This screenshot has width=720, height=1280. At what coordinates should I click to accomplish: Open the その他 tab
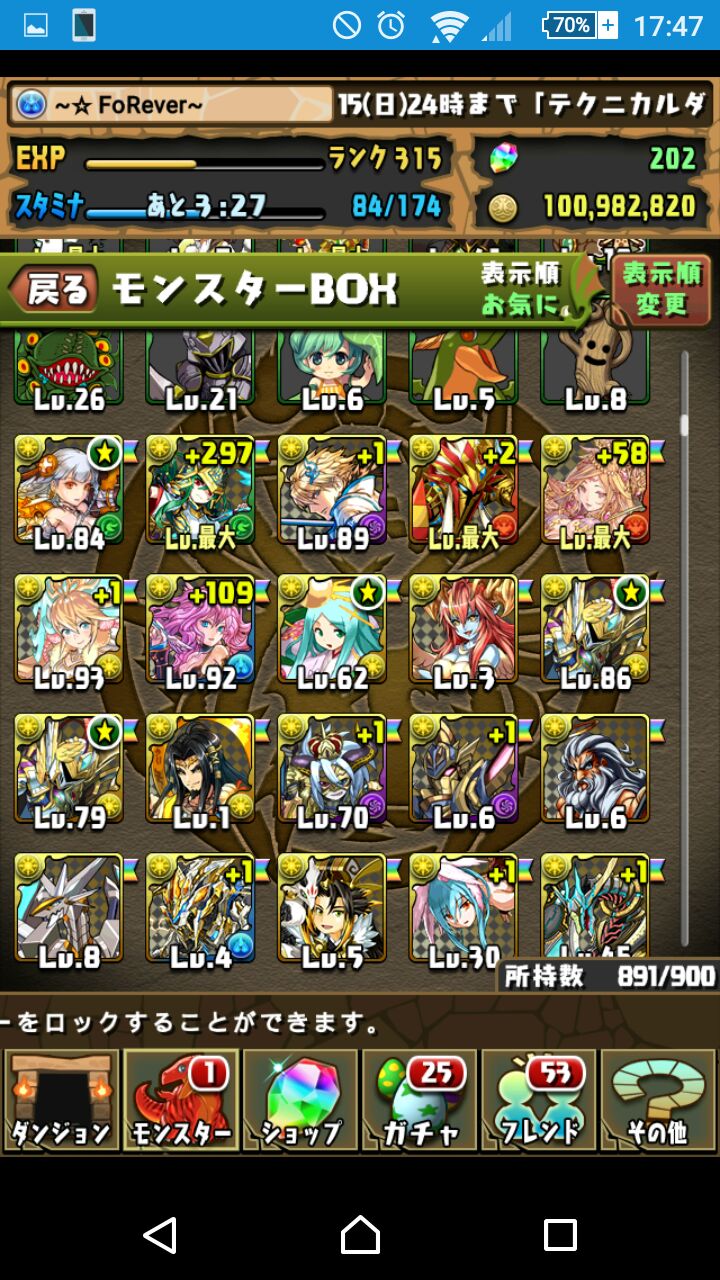click(657, 1100)
